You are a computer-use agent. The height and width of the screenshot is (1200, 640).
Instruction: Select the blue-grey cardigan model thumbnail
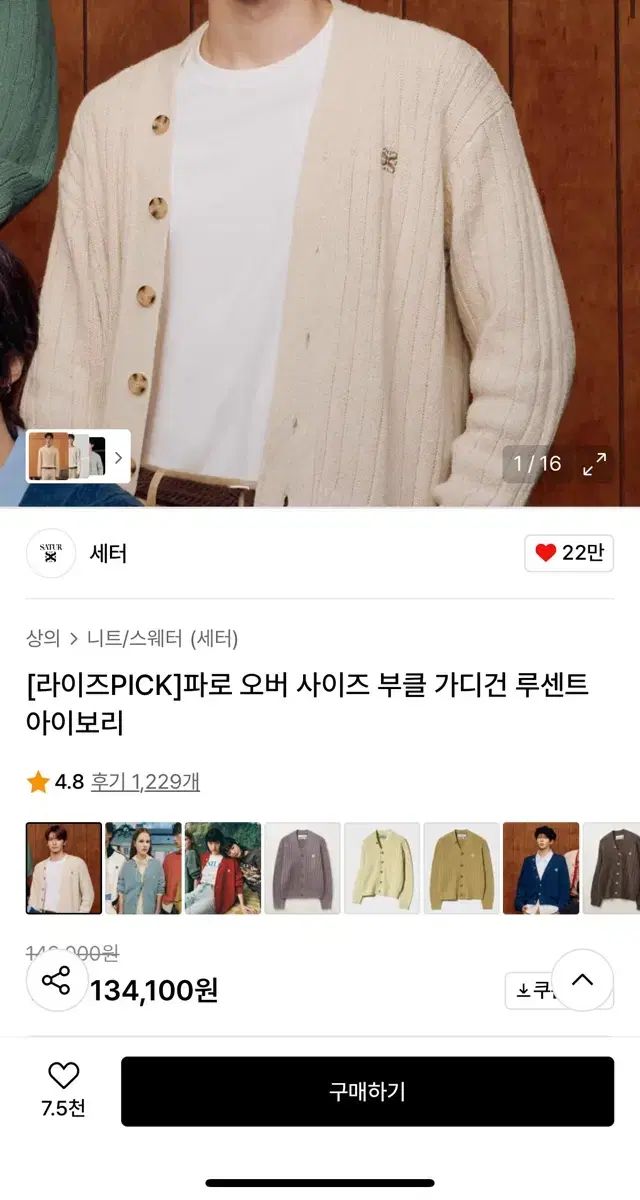coord(143,868)
